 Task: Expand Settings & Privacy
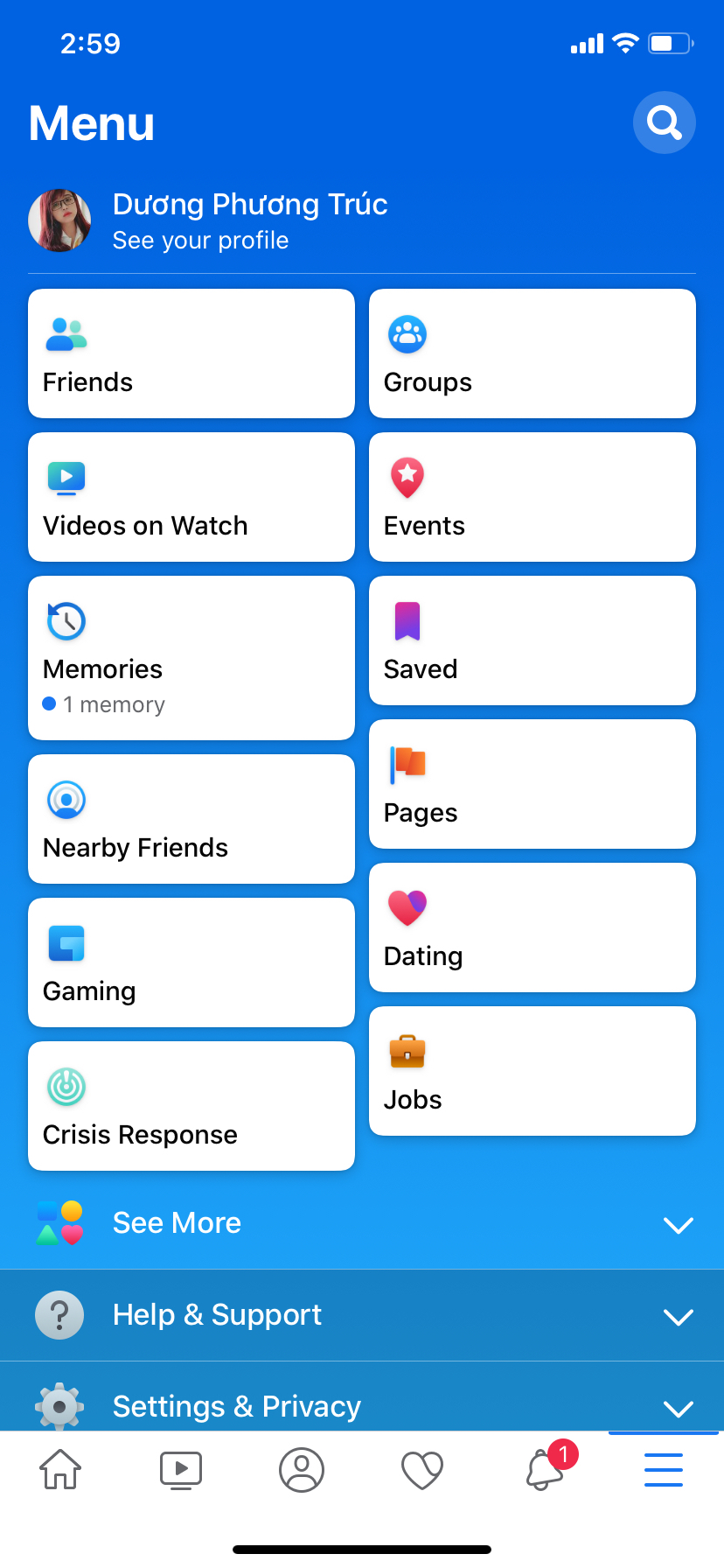[x=362, y=1405]
